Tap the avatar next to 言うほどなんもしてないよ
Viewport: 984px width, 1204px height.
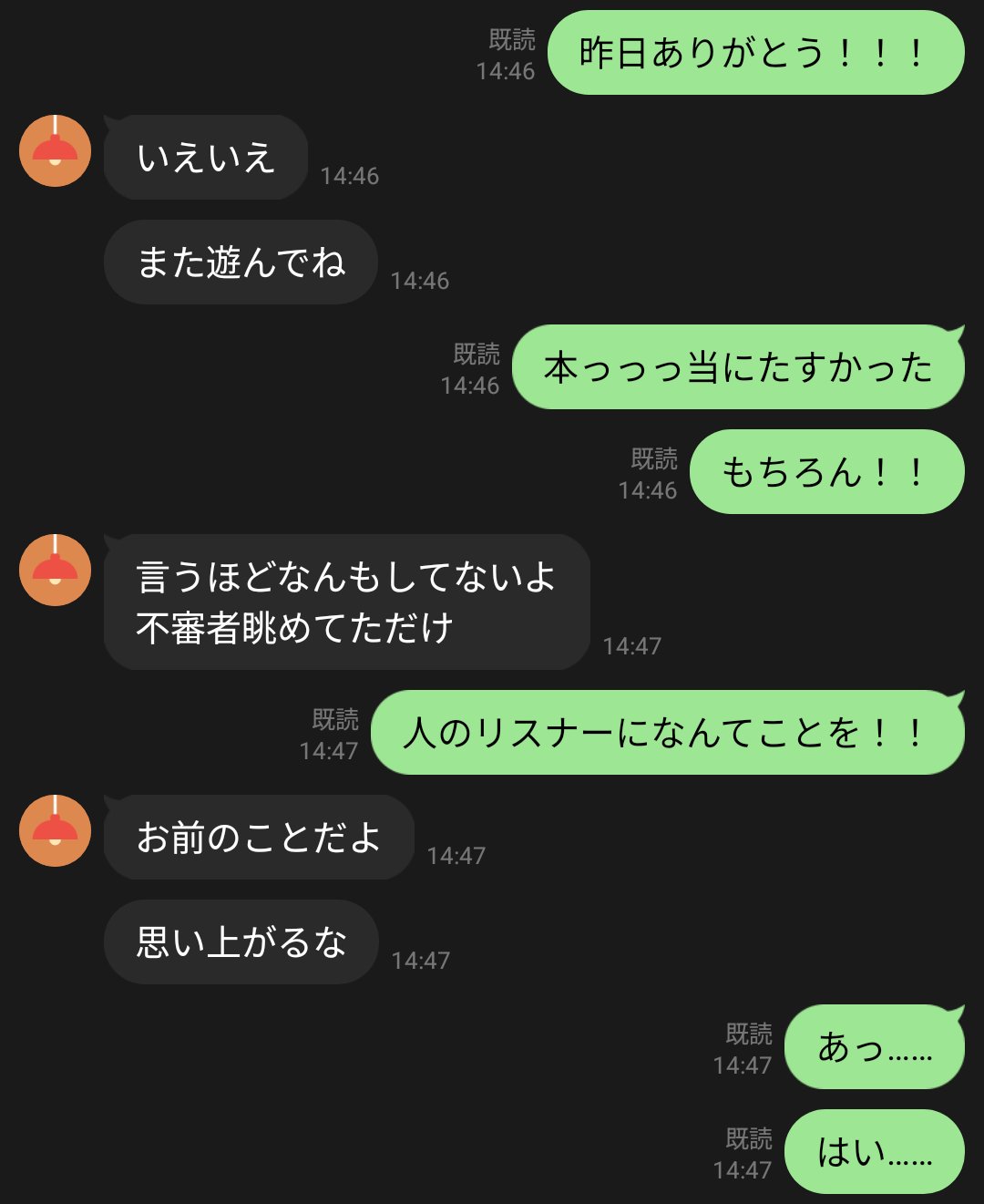coord(55,571)
